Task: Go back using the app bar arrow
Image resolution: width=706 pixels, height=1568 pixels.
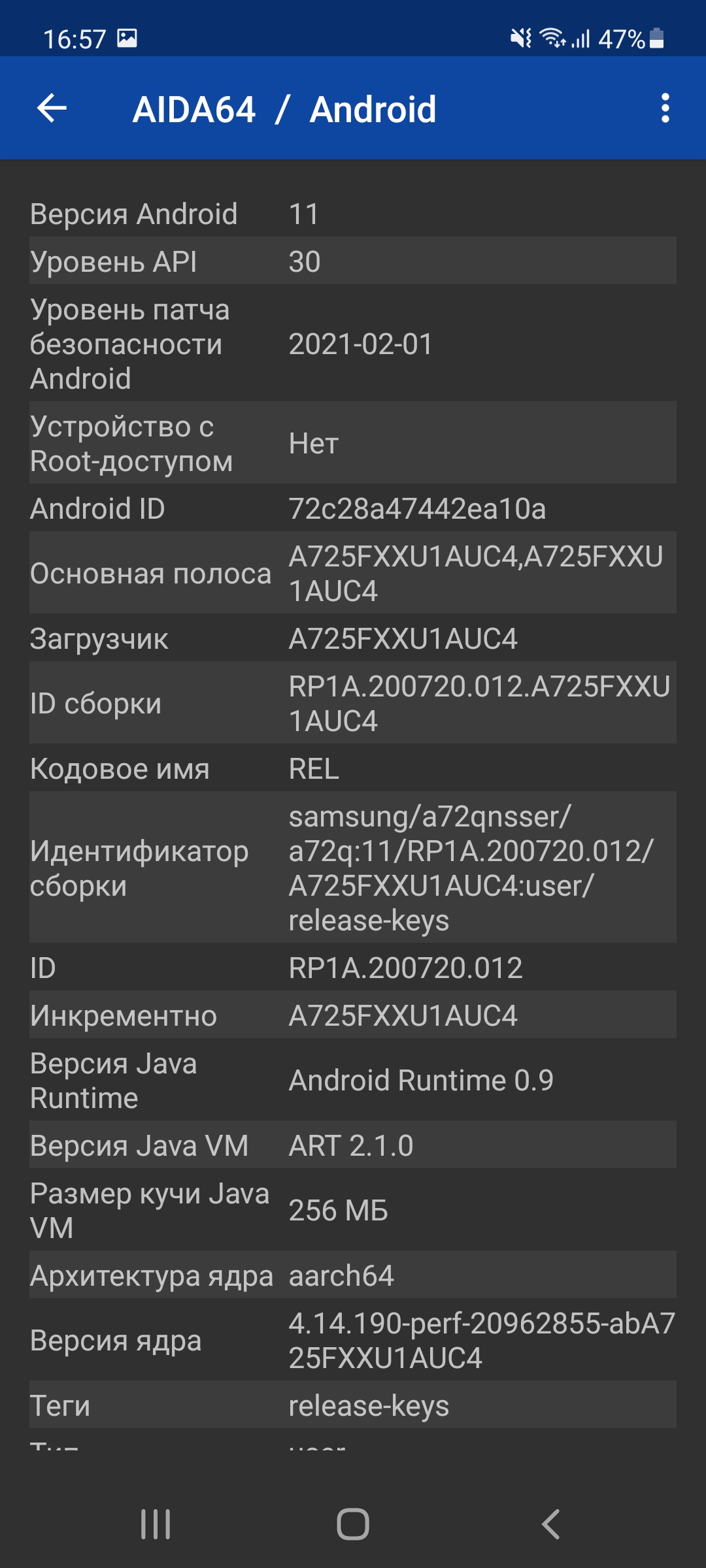Action: [52, 108]
